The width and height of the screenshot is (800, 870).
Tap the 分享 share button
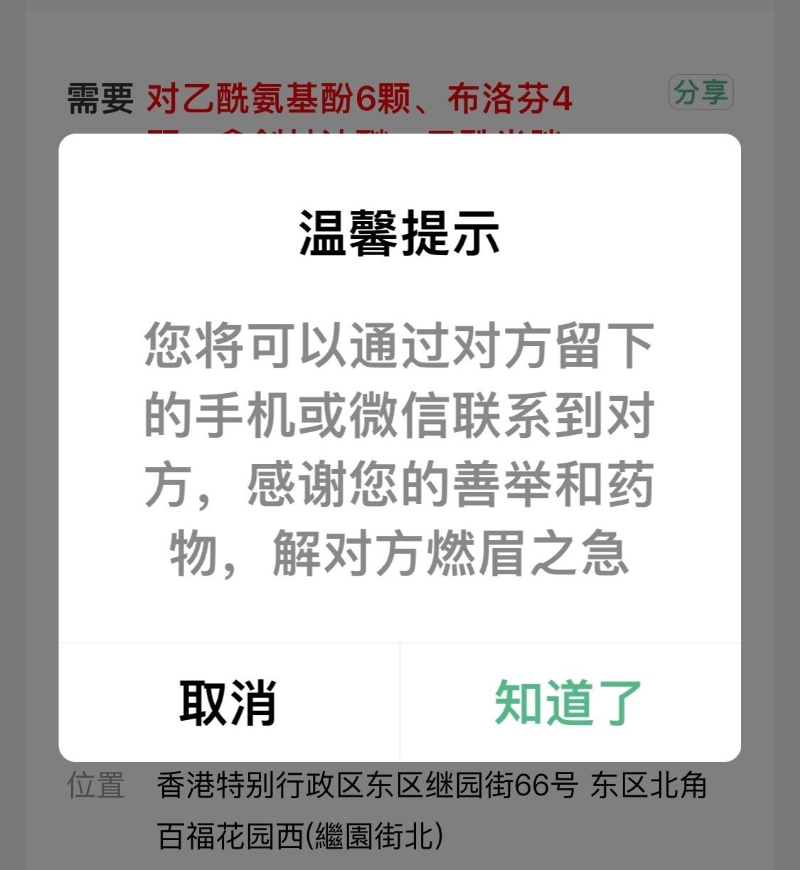pyautogui.click(x=701, y=93)
